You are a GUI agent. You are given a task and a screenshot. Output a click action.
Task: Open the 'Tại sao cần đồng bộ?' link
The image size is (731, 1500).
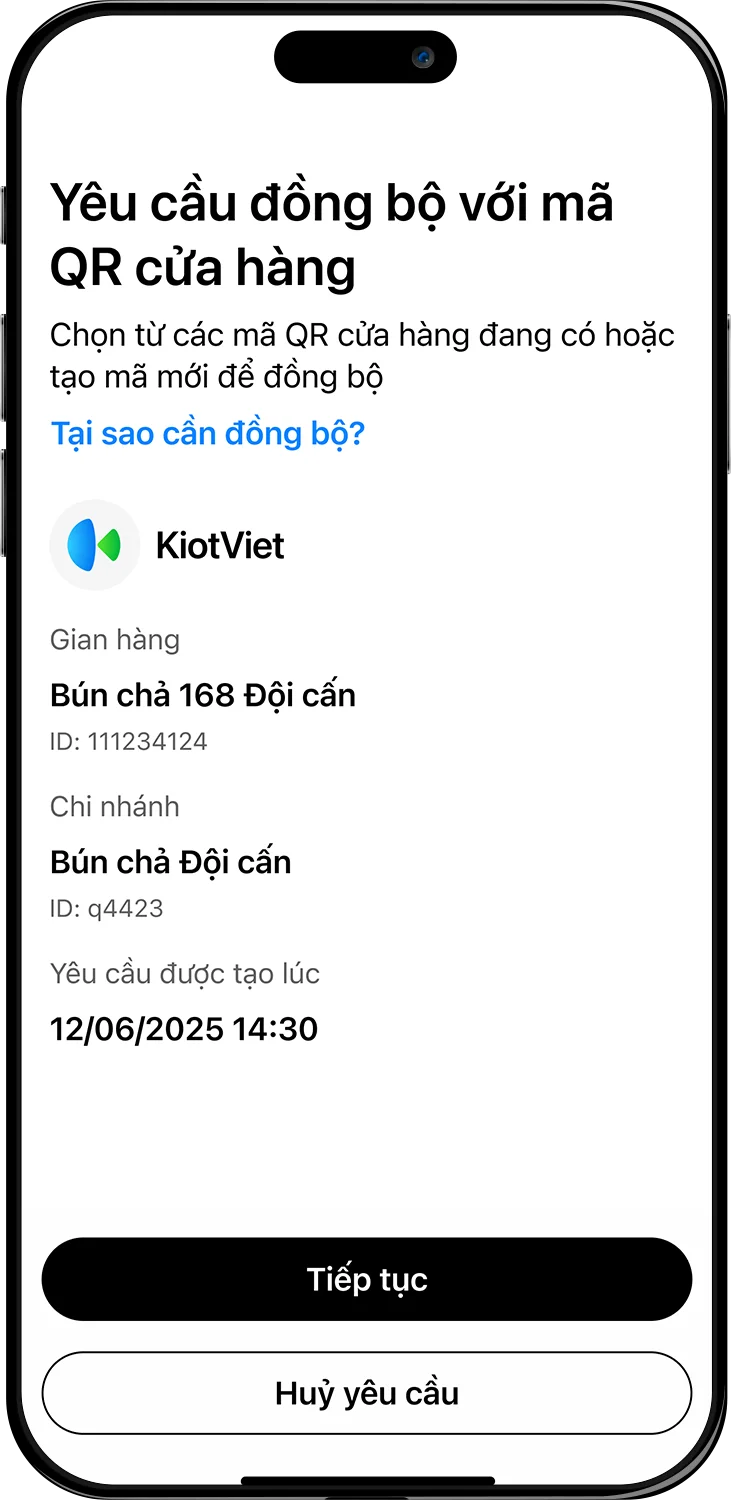tap(208, 434)
